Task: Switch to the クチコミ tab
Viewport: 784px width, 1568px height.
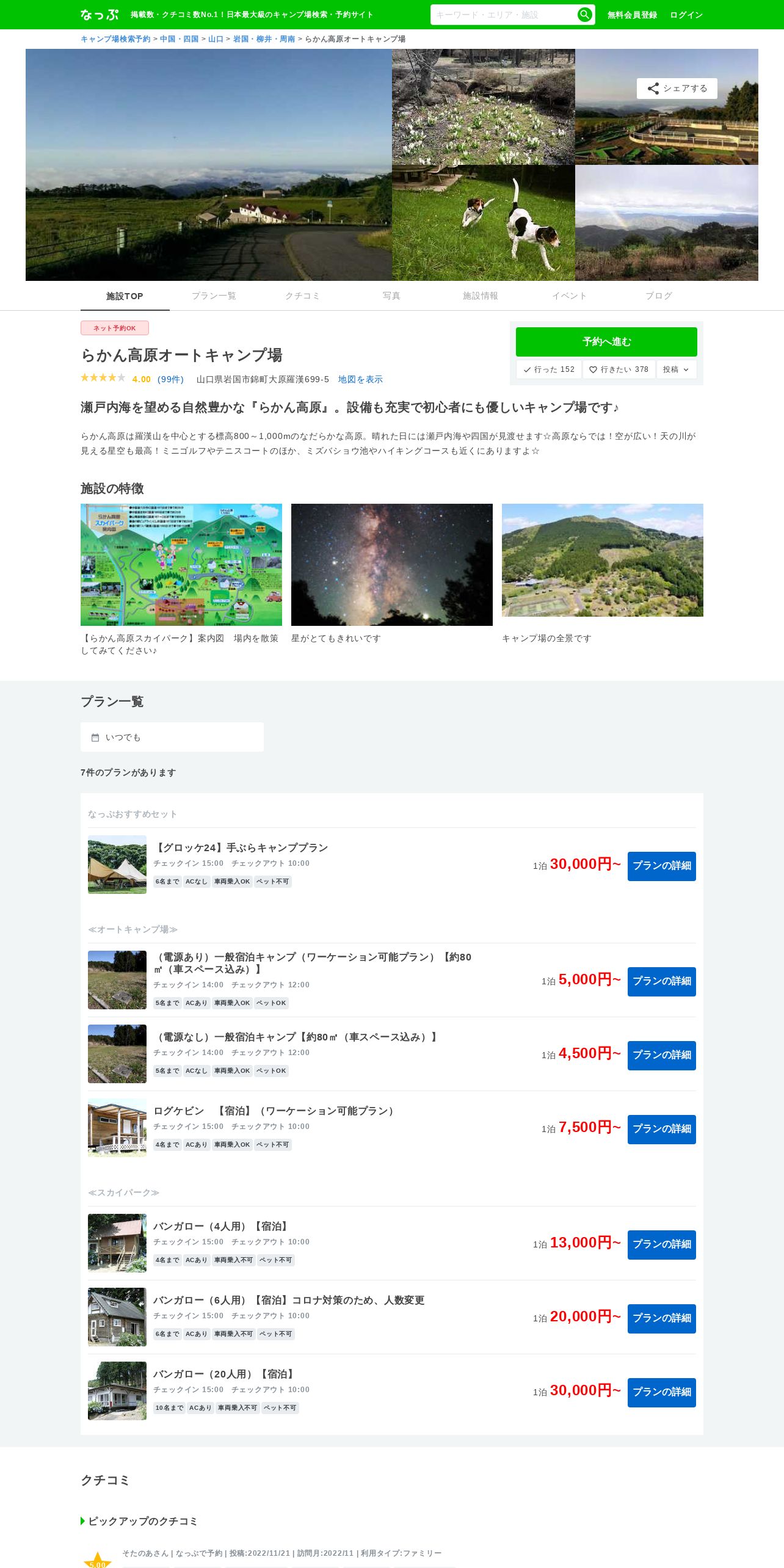Action: [x=303, y=296]
